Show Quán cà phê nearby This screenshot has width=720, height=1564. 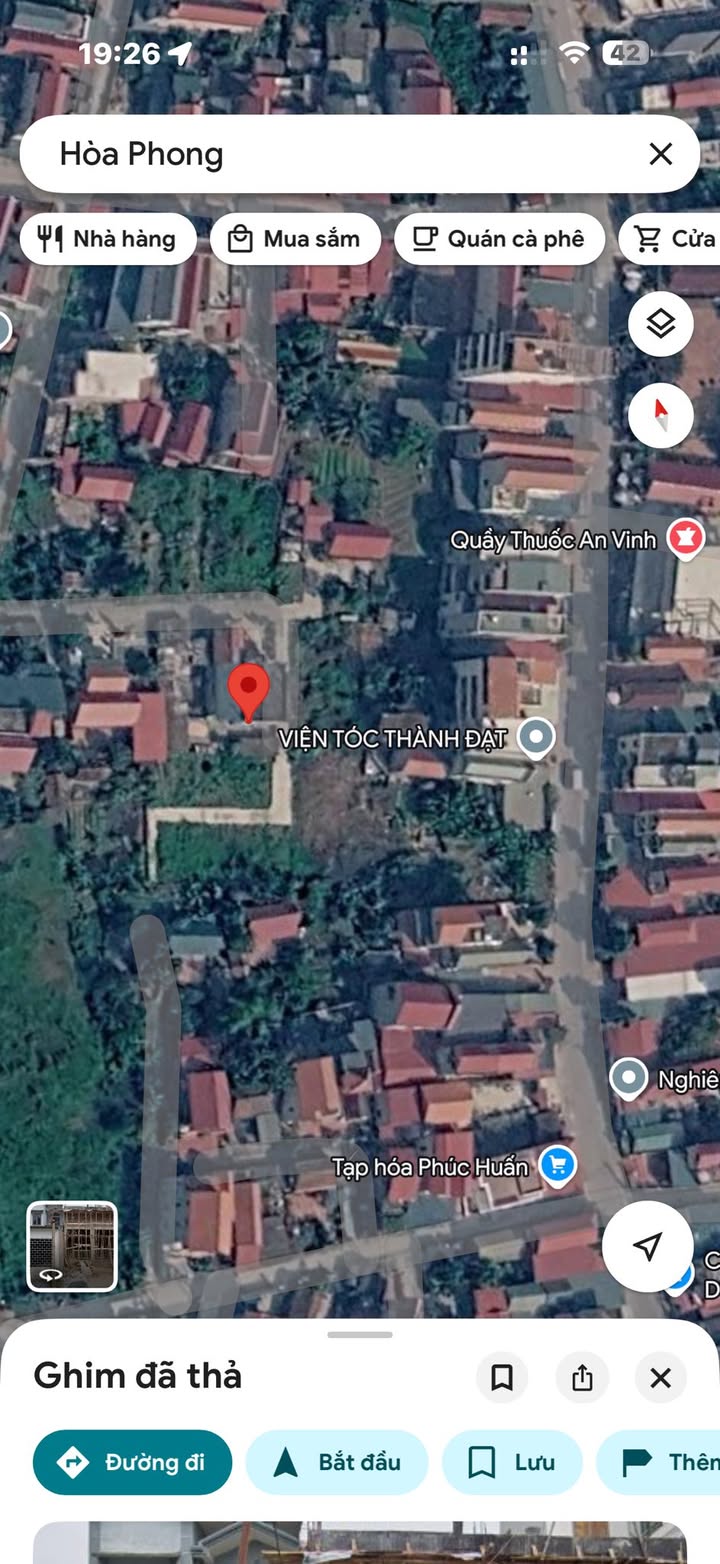click(x=499, y=239)
